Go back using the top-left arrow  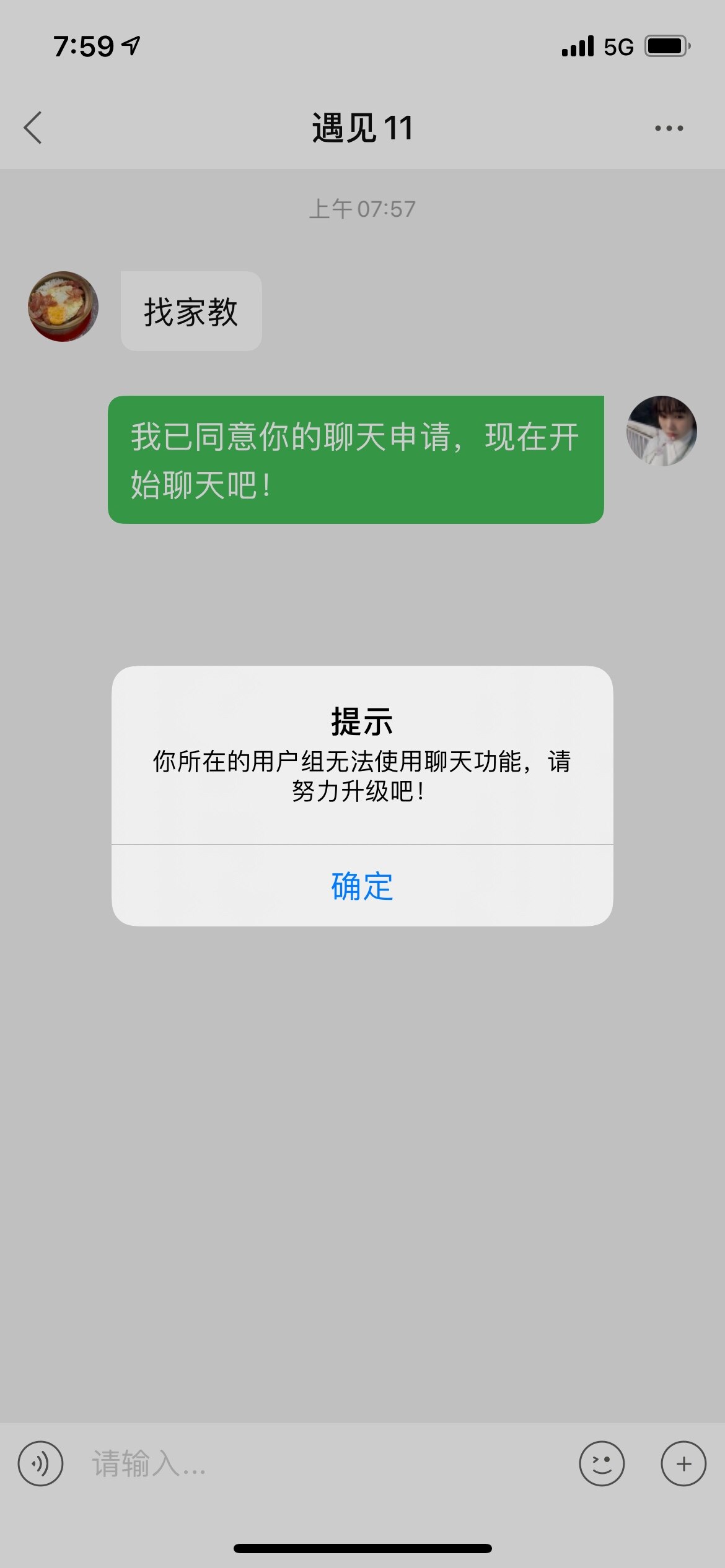[x=33, y=128]
